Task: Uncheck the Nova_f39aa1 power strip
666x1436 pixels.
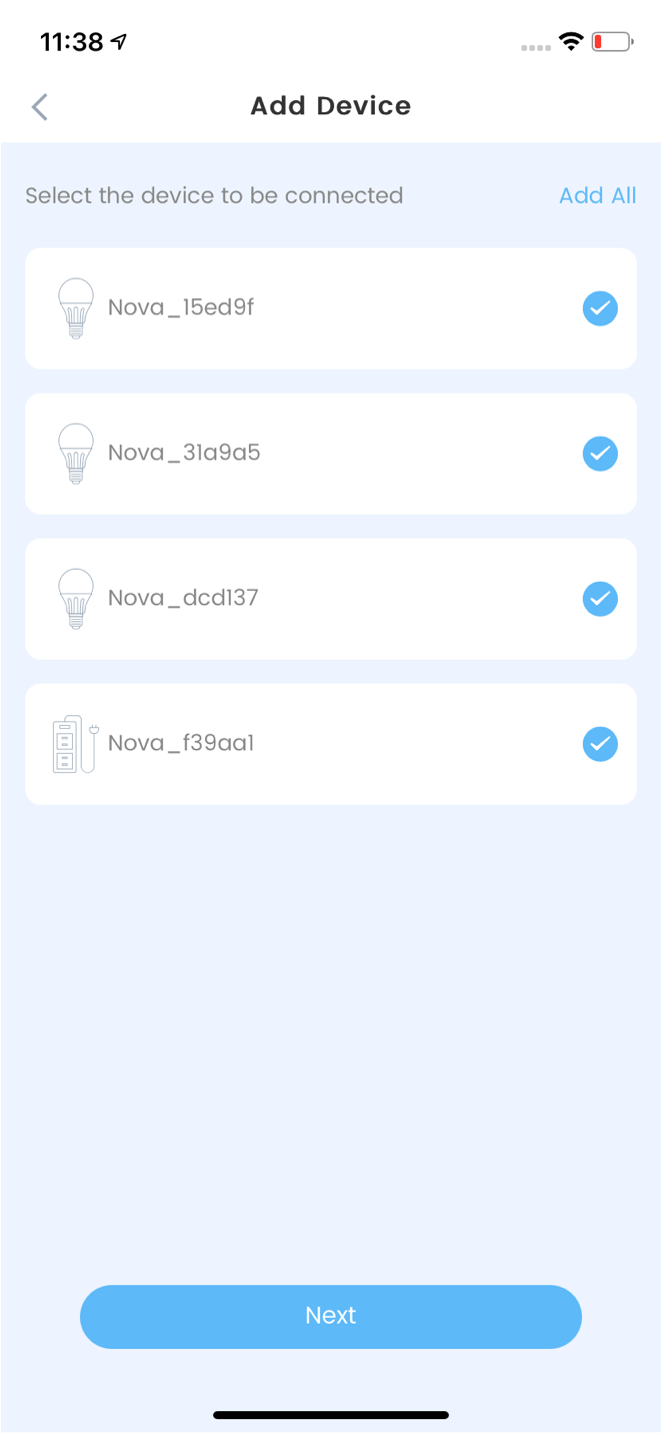Action: click(x=600, y=744)
